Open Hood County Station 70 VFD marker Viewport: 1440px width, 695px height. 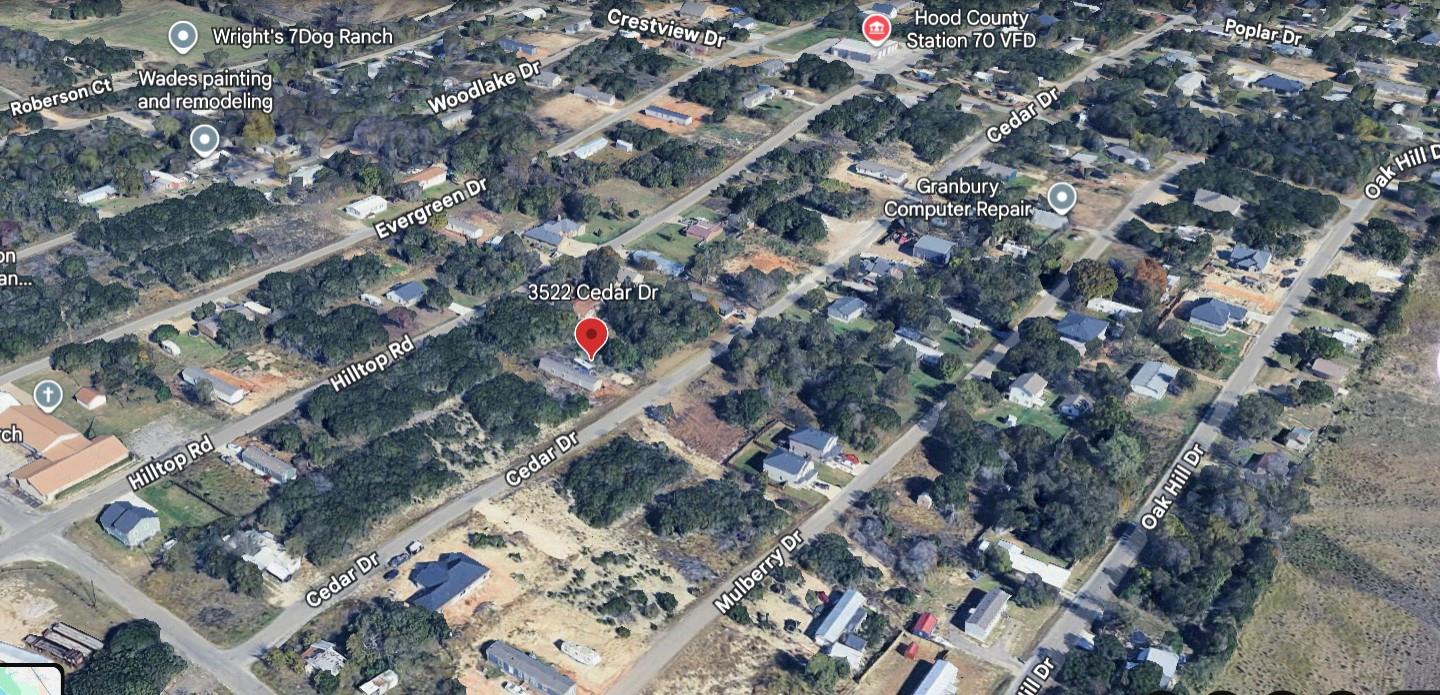[x=877, y=27]
